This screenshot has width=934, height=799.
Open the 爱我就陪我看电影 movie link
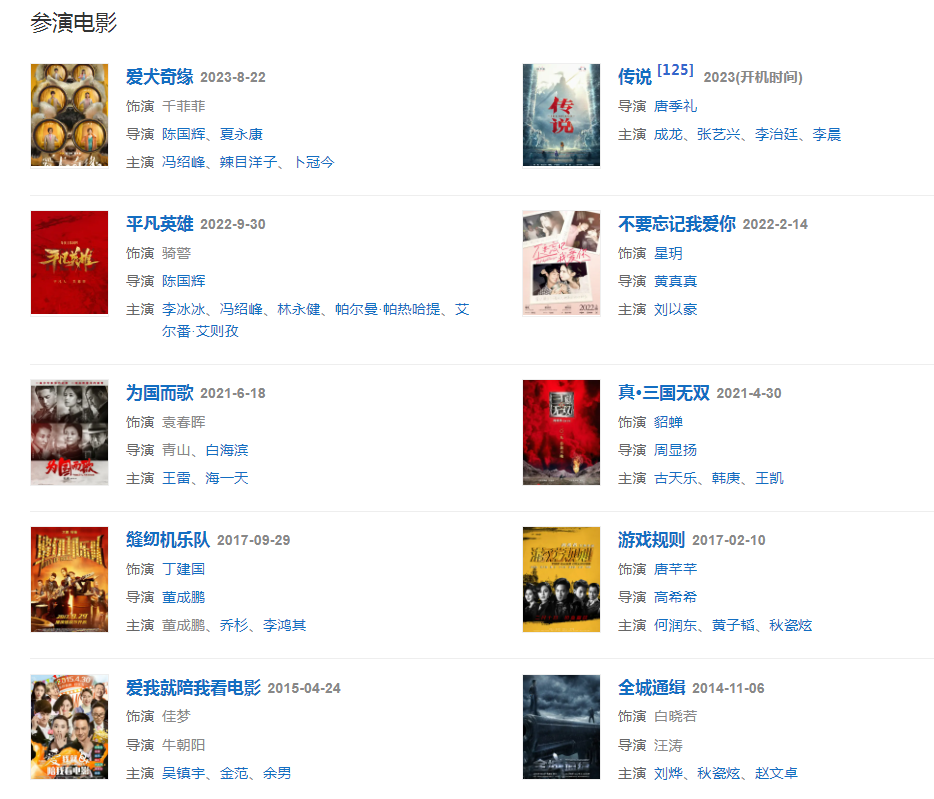193,688
